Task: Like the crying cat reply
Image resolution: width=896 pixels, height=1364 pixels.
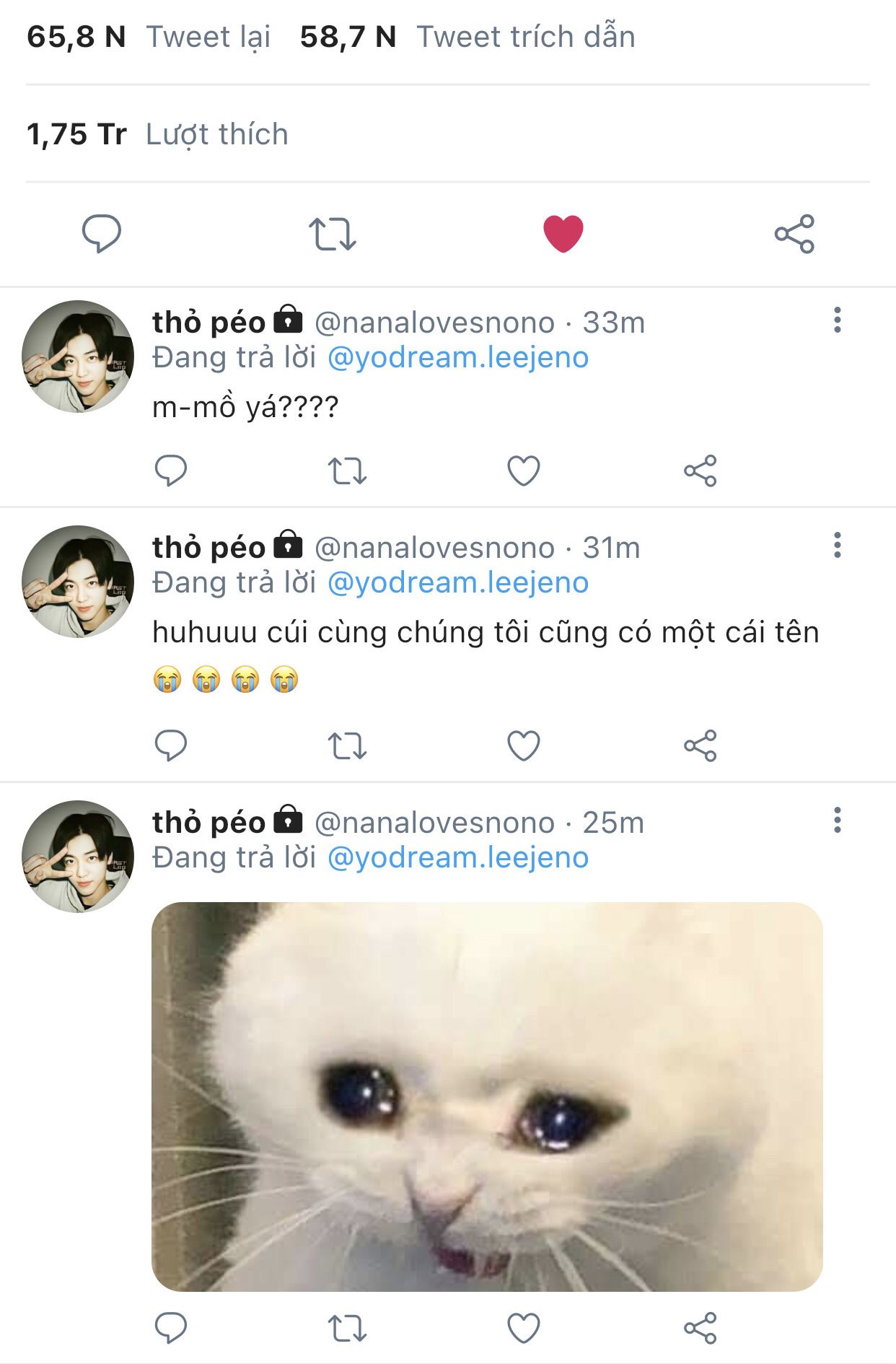Action: pos(524,1328)
